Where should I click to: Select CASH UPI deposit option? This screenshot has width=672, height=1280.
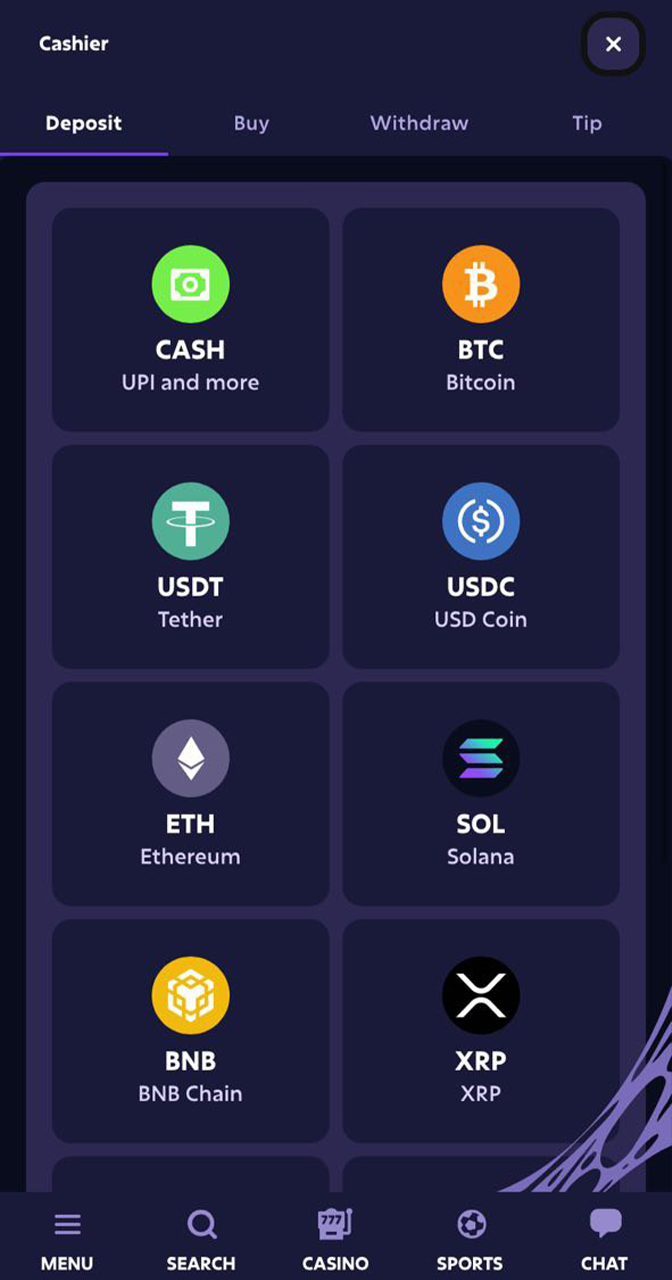190,320
